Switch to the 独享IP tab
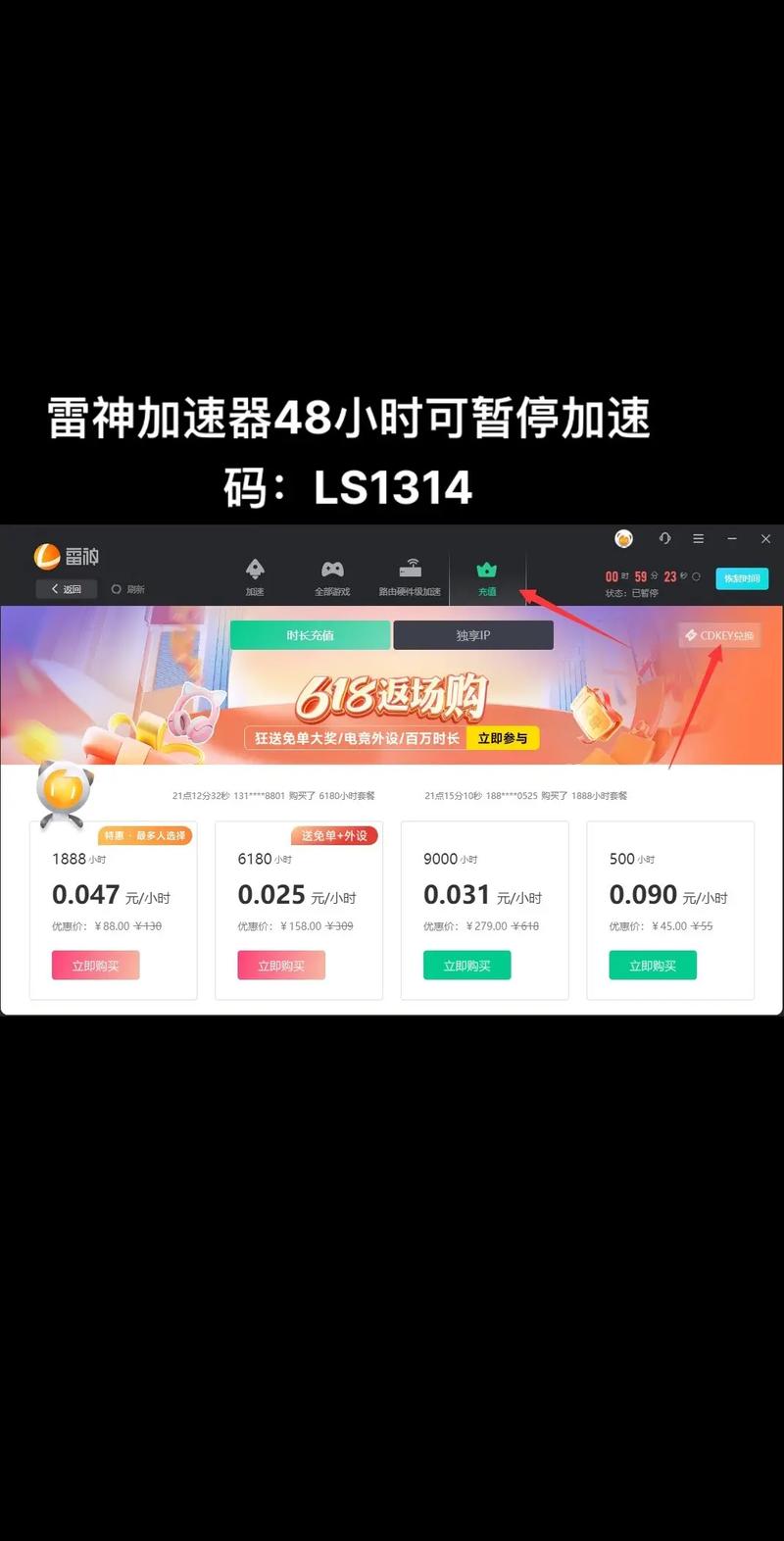784x1541 pixels. point(473,635)
